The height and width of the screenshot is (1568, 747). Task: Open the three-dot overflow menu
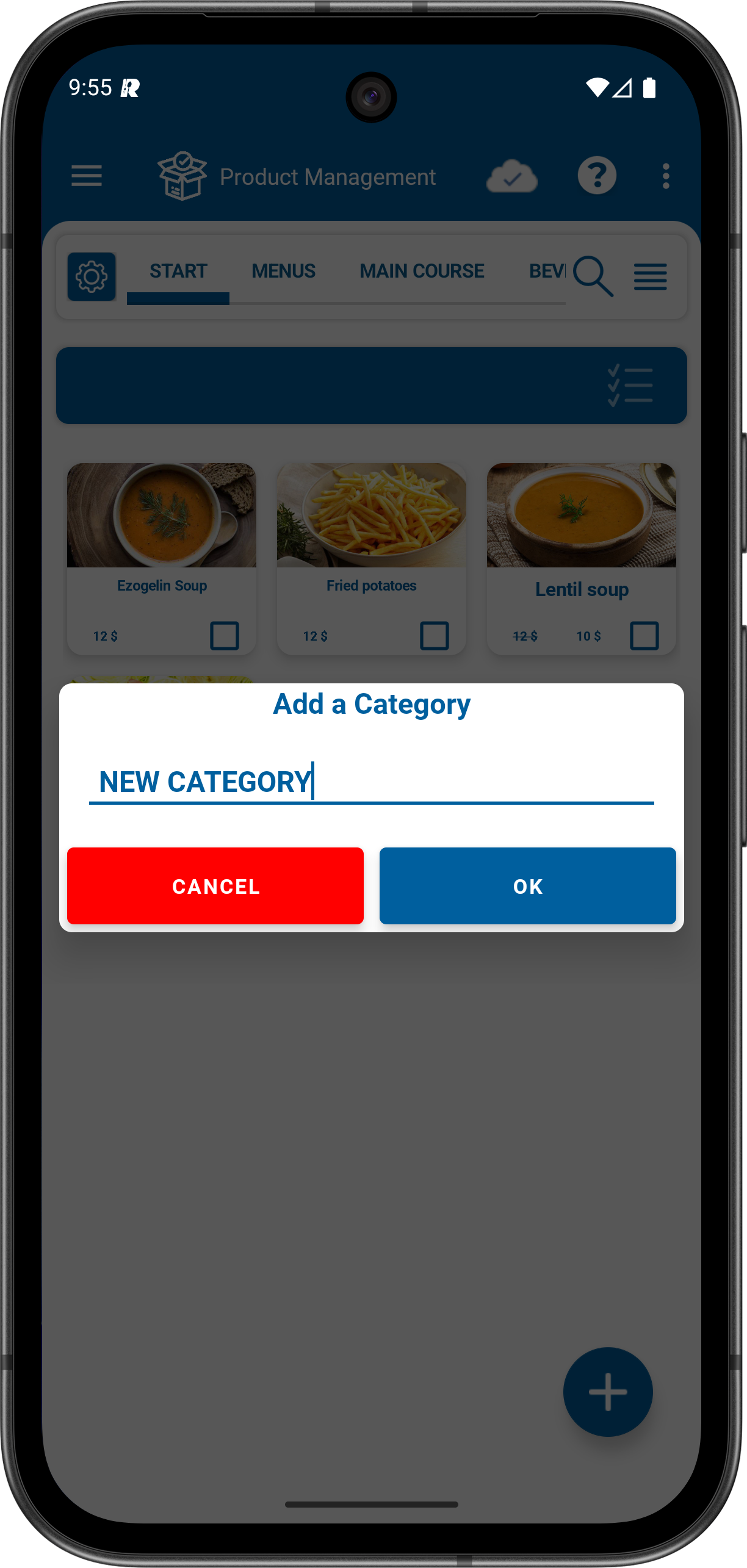666,176
